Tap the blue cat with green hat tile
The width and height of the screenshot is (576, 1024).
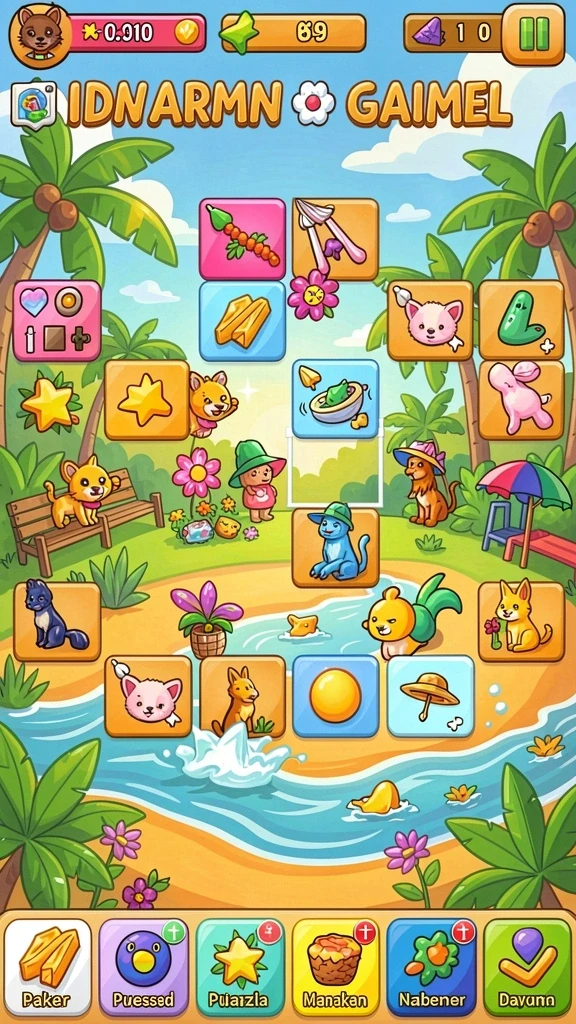[x=336, y=547]
